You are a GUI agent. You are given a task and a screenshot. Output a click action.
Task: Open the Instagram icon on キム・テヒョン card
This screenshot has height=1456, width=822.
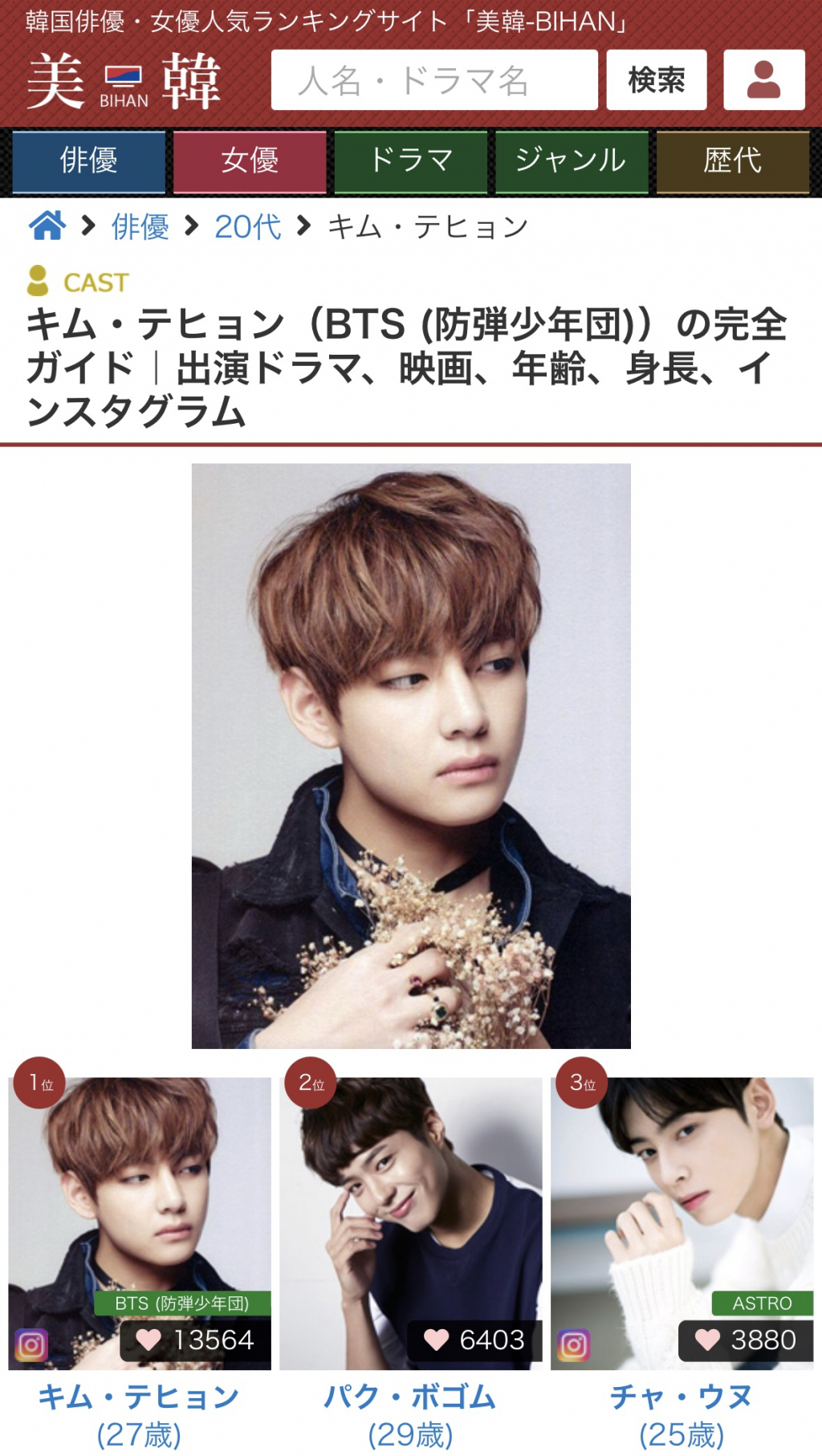coord(31,1344)
